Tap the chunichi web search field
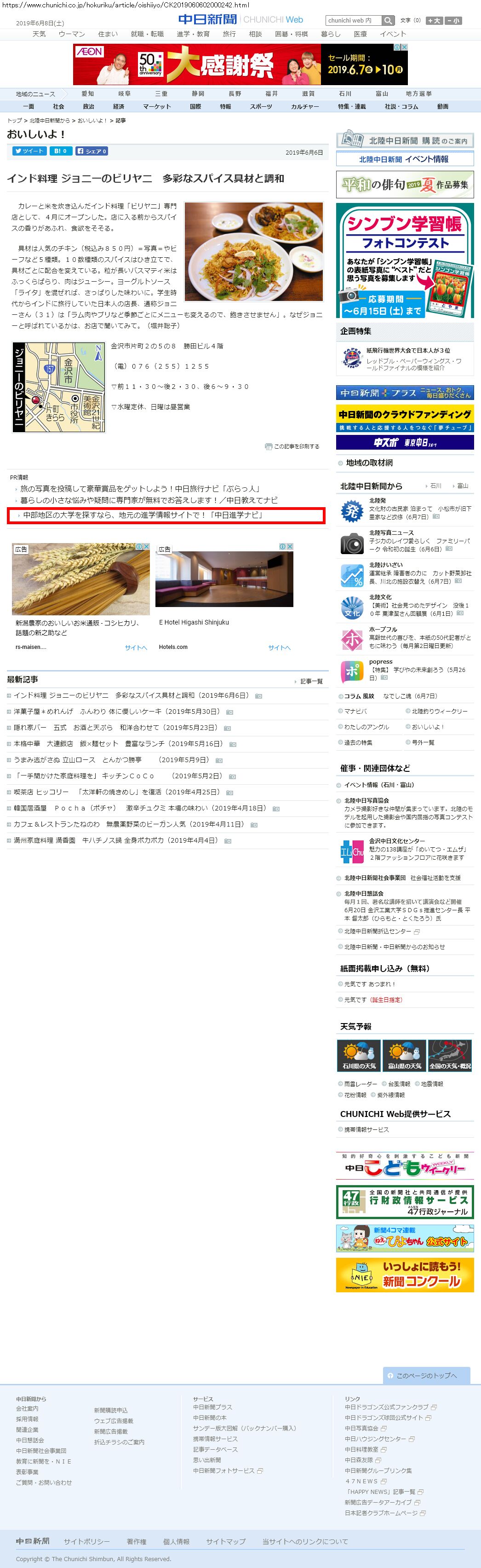481x1568 pixels. coord(353,21)
